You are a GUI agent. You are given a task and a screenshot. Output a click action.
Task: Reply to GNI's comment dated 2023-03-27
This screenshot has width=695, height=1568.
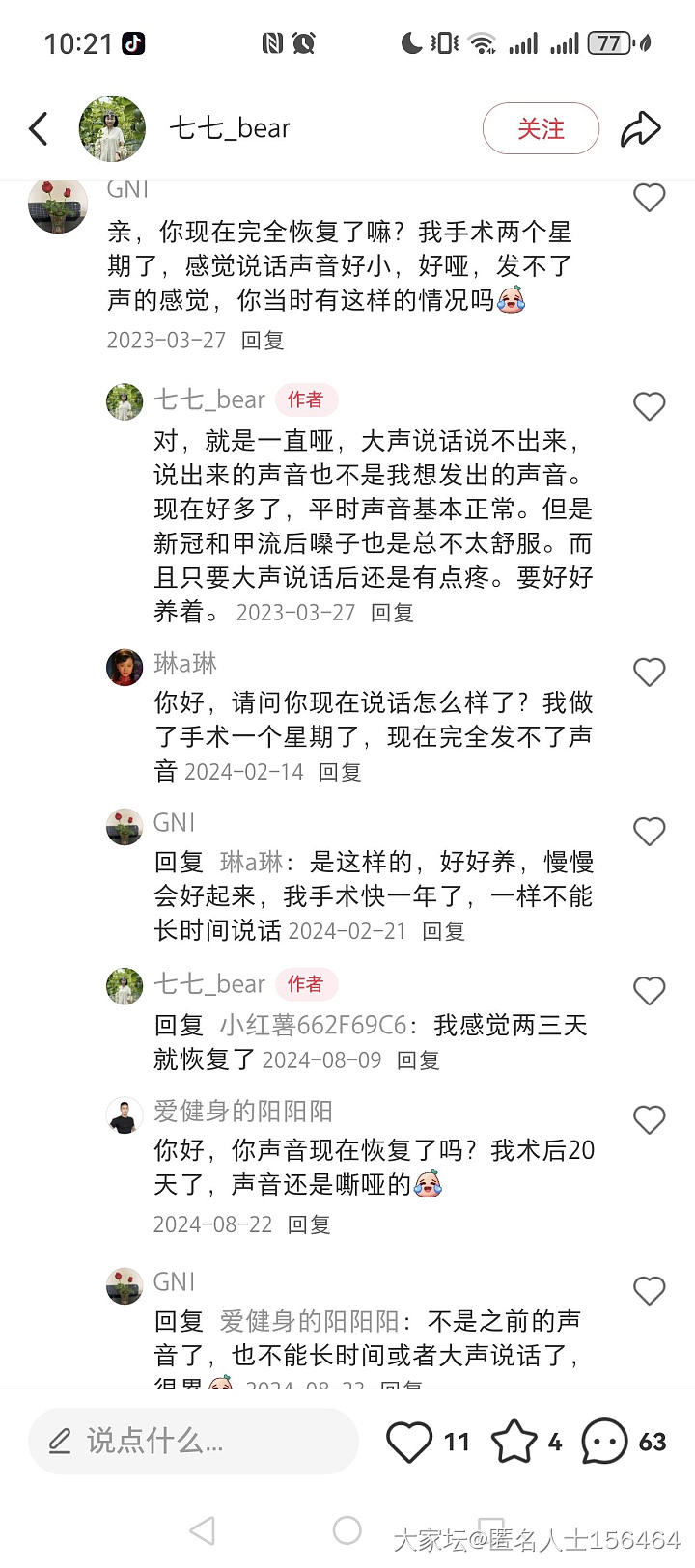262,340
